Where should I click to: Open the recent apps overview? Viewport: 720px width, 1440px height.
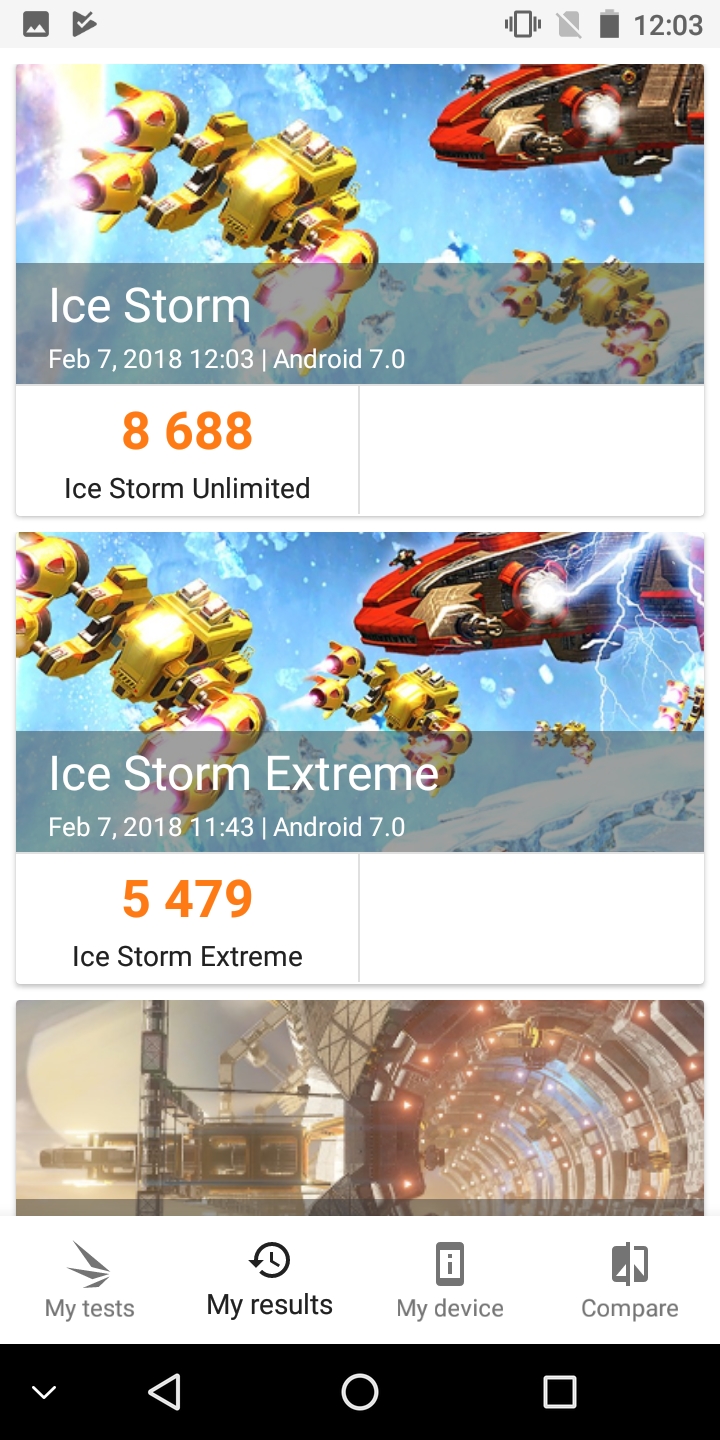click(559, 1391)
